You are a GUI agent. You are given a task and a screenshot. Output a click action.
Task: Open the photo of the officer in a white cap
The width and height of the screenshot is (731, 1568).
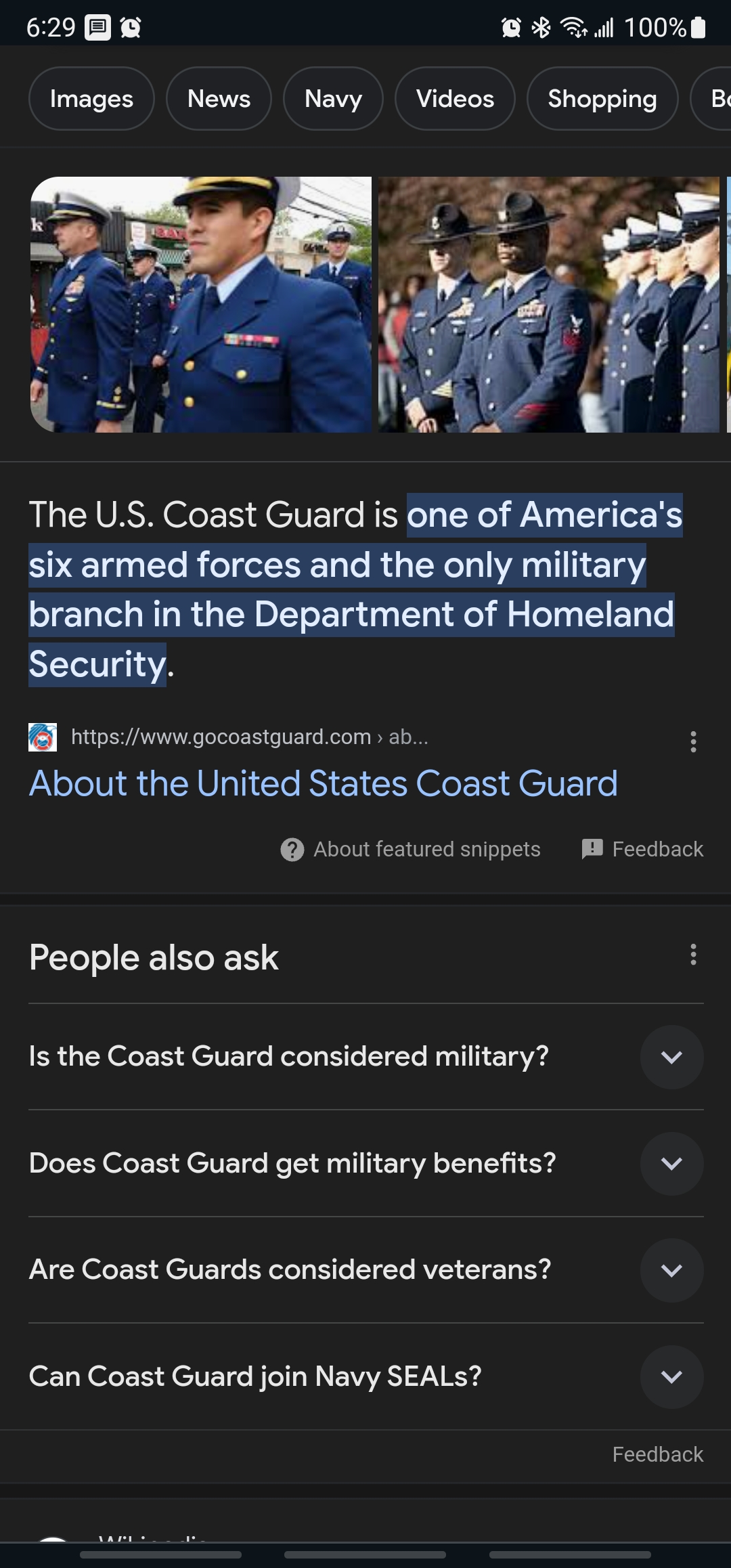pyautogui.click(x=201, y=305)
